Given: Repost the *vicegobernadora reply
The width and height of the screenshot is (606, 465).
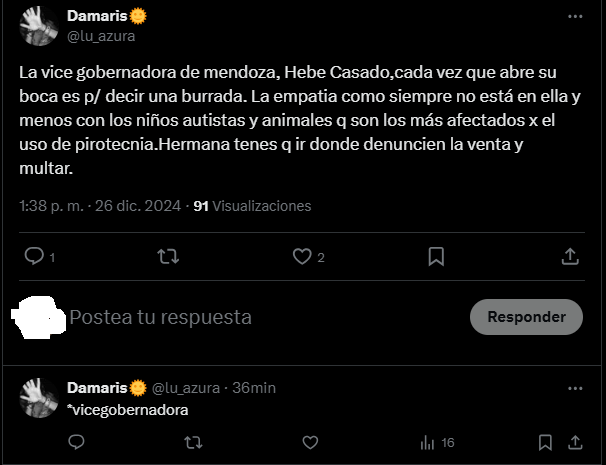Looking at the screenshot, I should coord(194,442).
